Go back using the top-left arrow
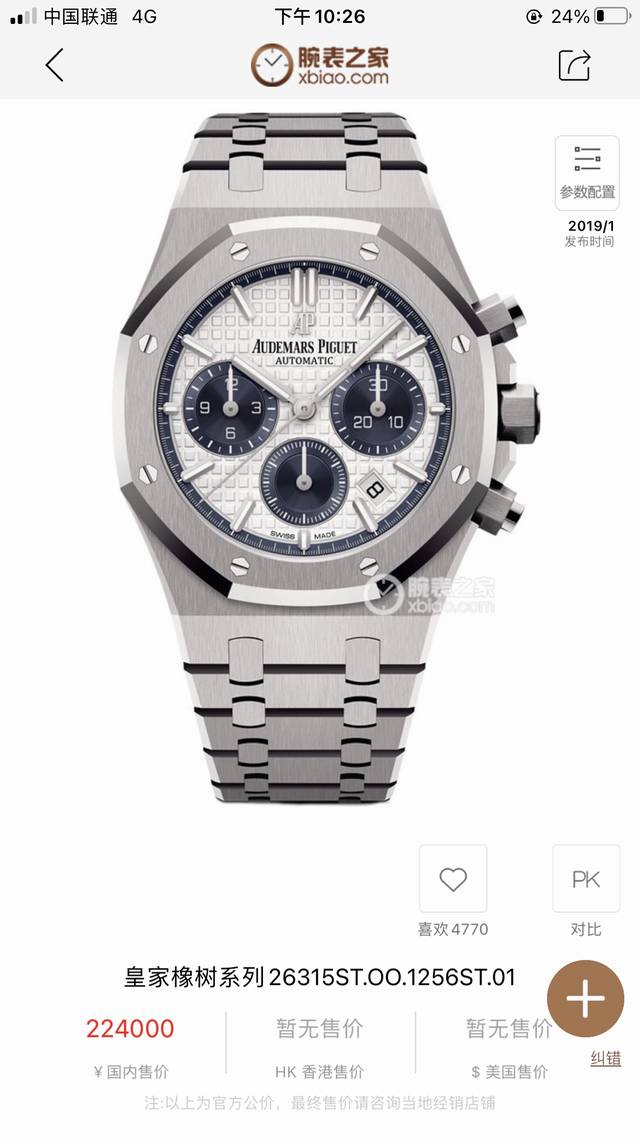The width and height of the screenshot is (640, 1138). [x=55, y=65]
